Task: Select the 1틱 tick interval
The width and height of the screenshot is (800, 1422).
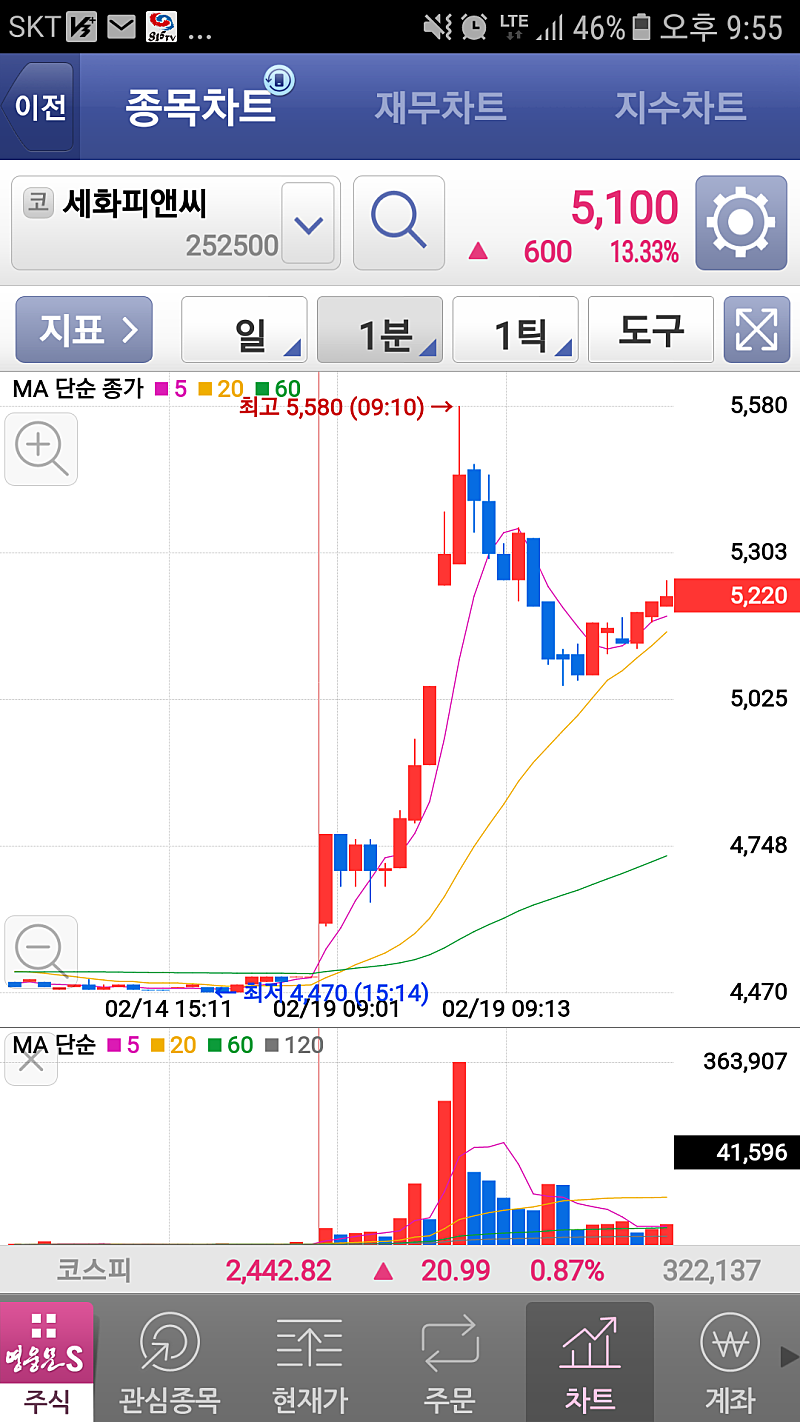Action: point(516,330)
